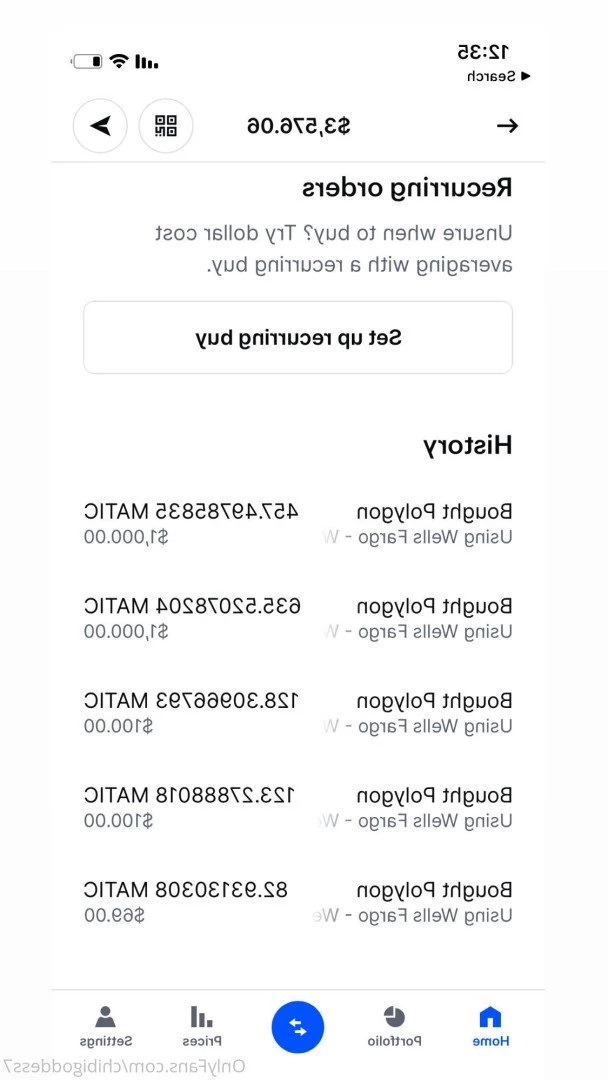Open the Settings tab
This screenshot has height=1080, width=608.
[x=105, y=1026]
